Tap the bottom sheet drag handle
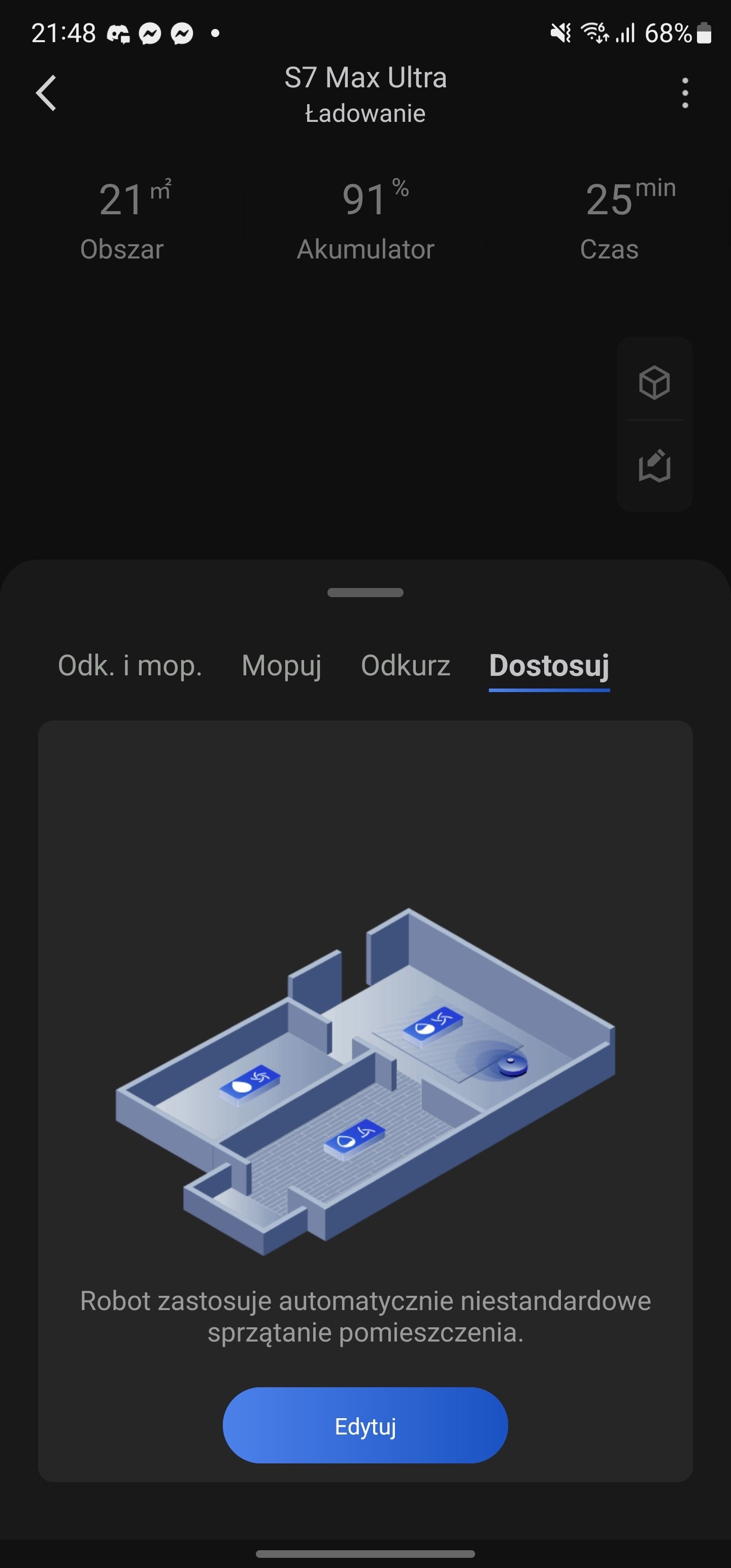Viewport: 731px width, 1568px height. pos(365,592)
